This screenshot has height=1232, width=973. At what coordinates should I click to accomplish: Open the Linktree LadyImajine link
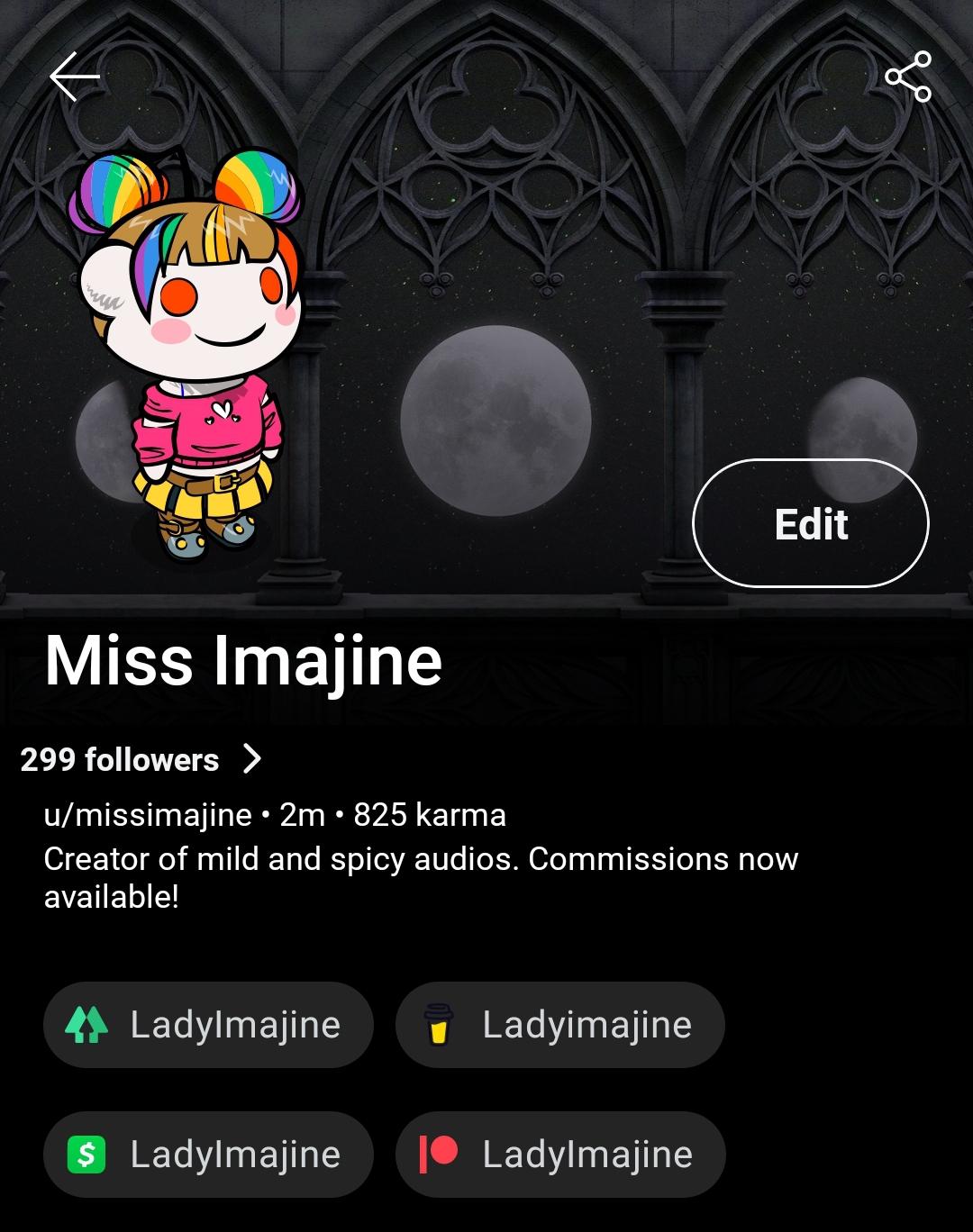coord(208,1025)
